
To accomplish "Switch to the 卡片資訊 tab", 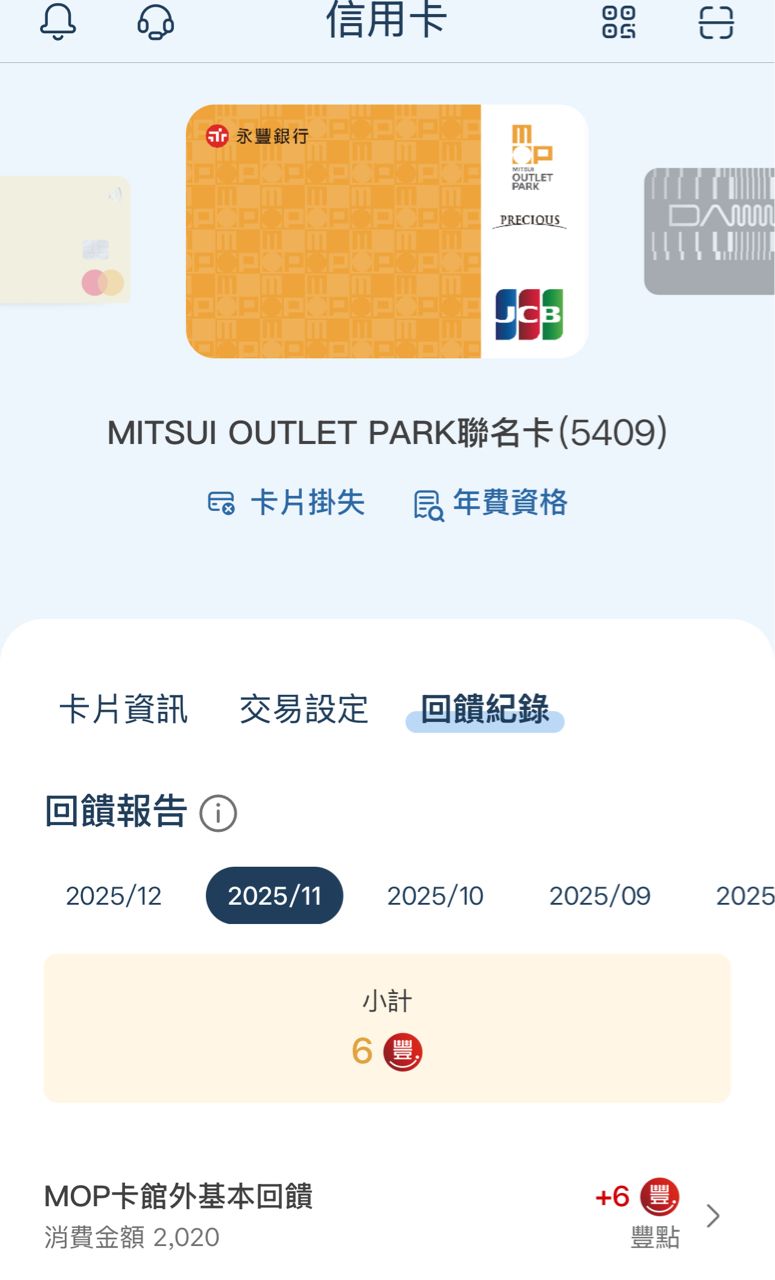I will (x=123, y=709).
